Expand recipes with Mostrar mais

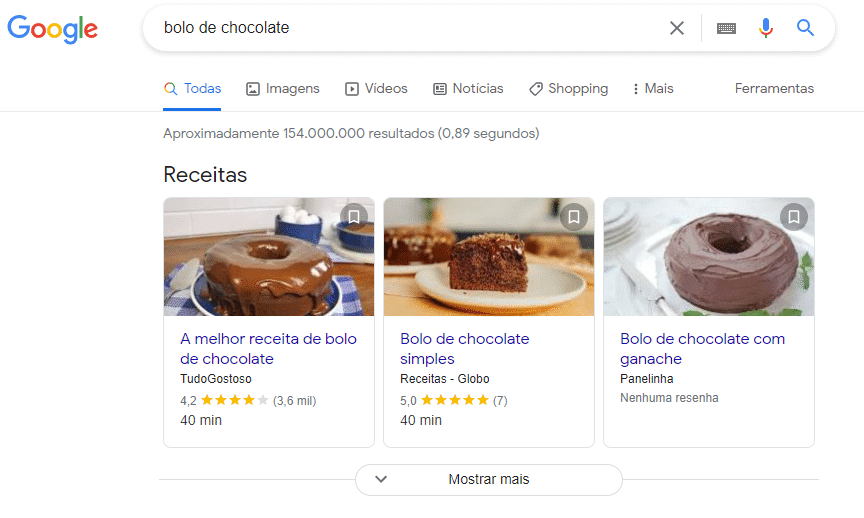coord(488,480)
